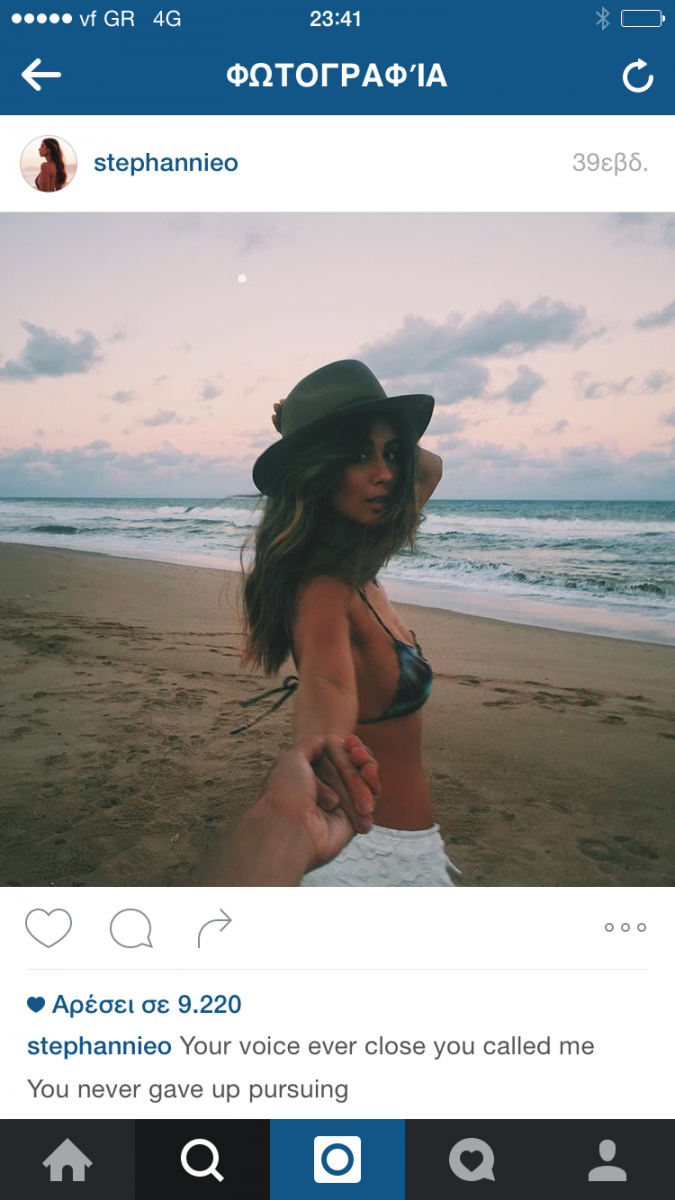This screenshot has width=675, height=1200.
Task: Share the post with the arrow icon
Action: coord(214,928)
